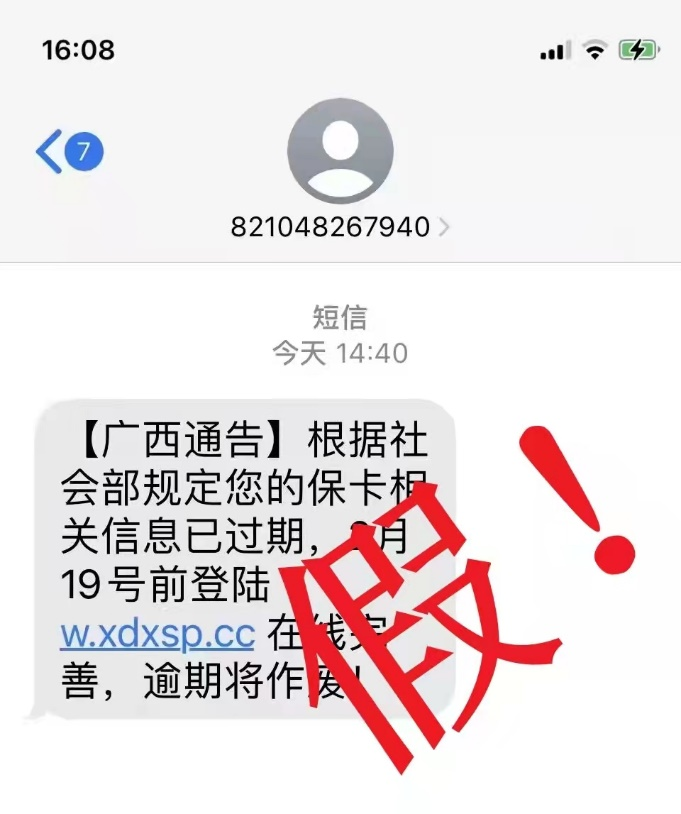This screenshot has width=681, height=814.
Task: Open contact details for 821048267940
Action: point(340,227)
